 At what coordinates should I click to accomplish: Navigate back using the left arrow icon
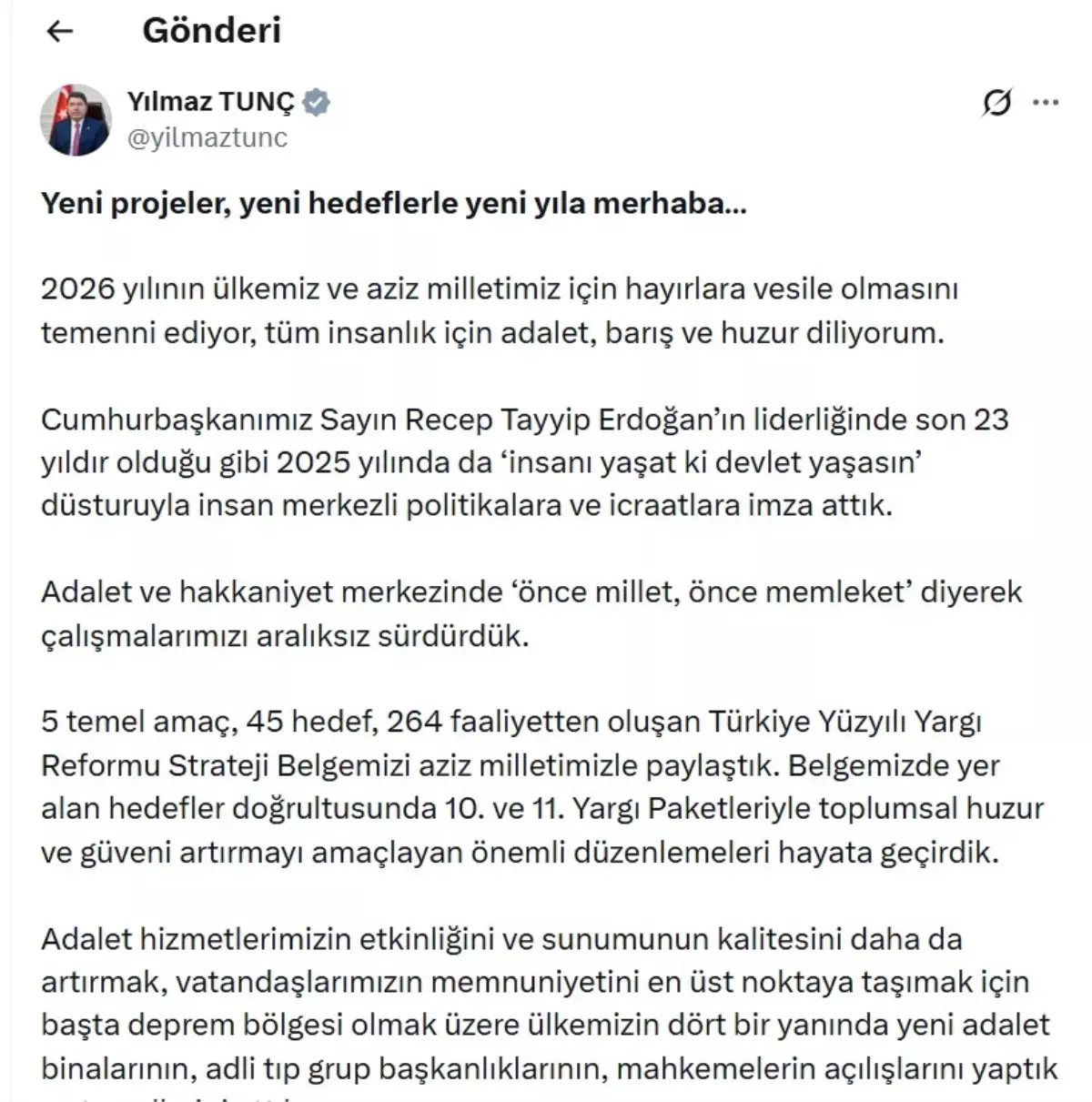pos(60,31)
